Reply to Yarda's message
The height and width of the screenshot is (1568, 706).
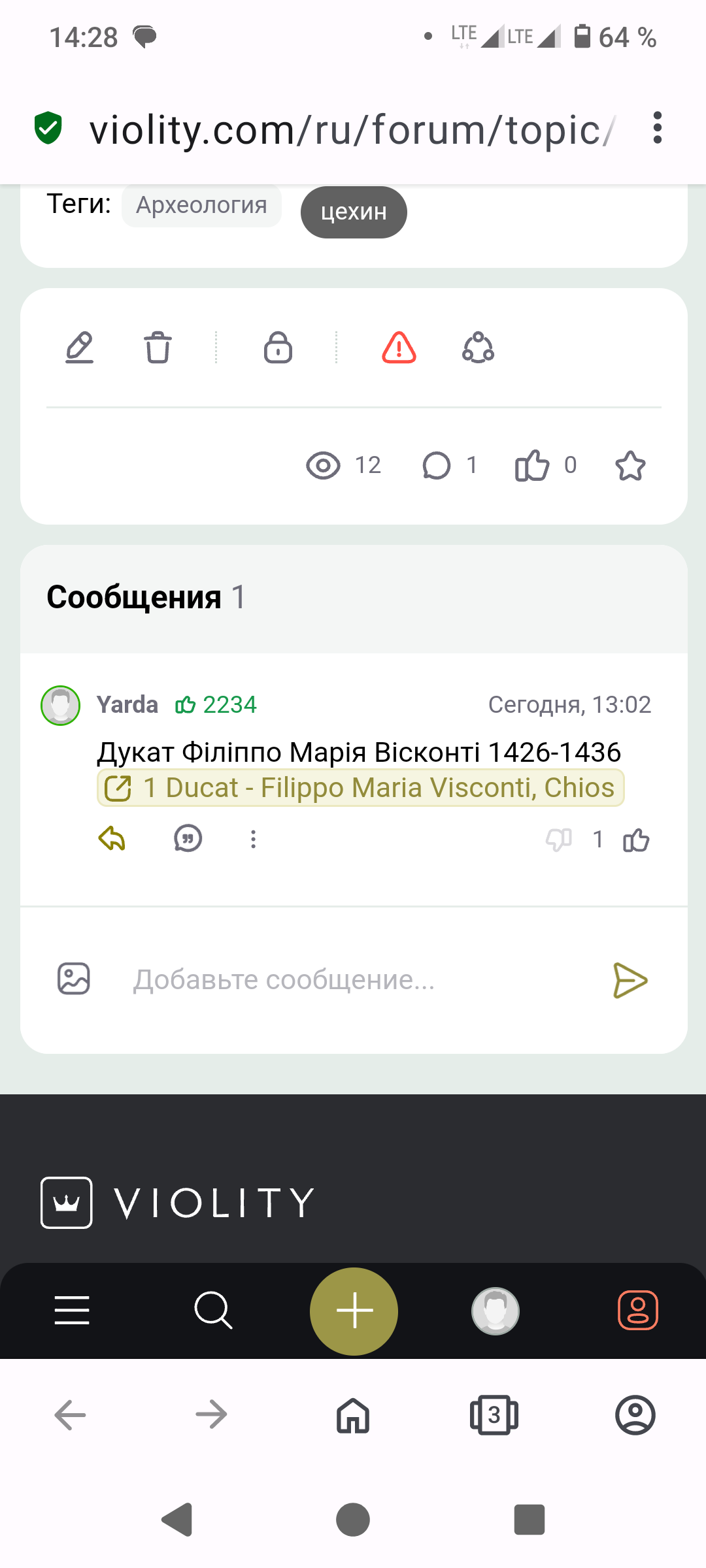click(x=112, y=839)
